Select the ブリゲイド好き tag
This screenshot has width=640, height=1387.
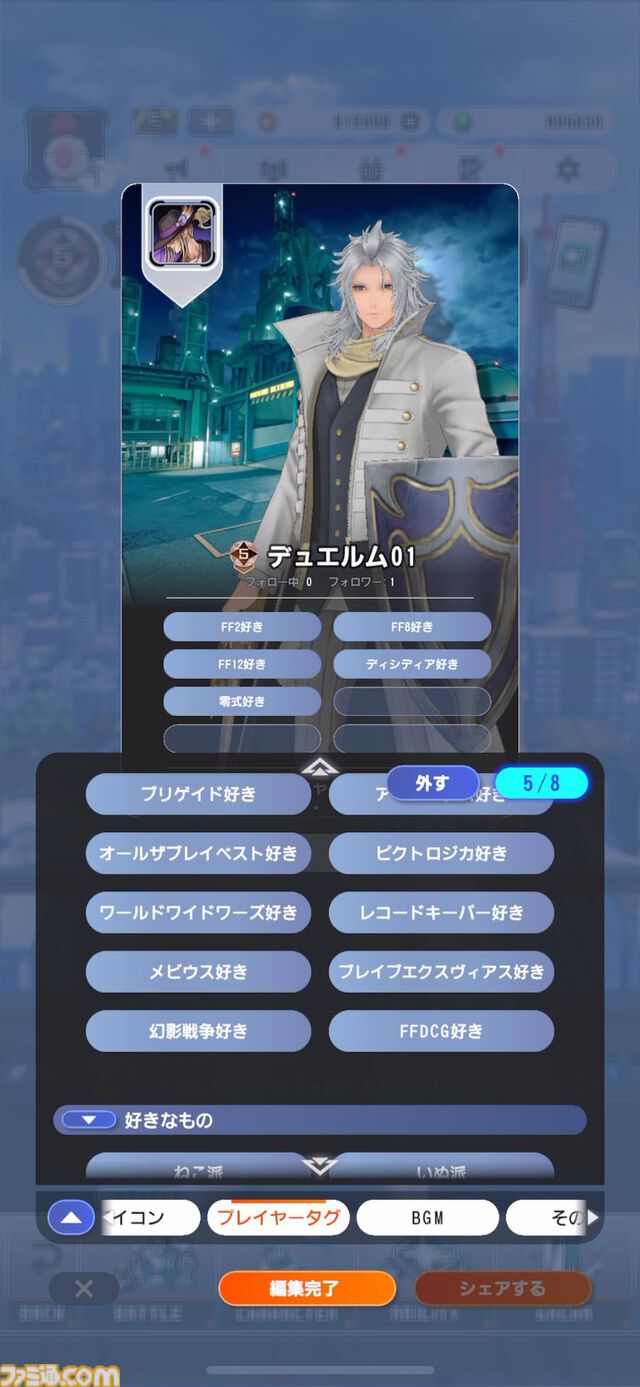[198, 794]
